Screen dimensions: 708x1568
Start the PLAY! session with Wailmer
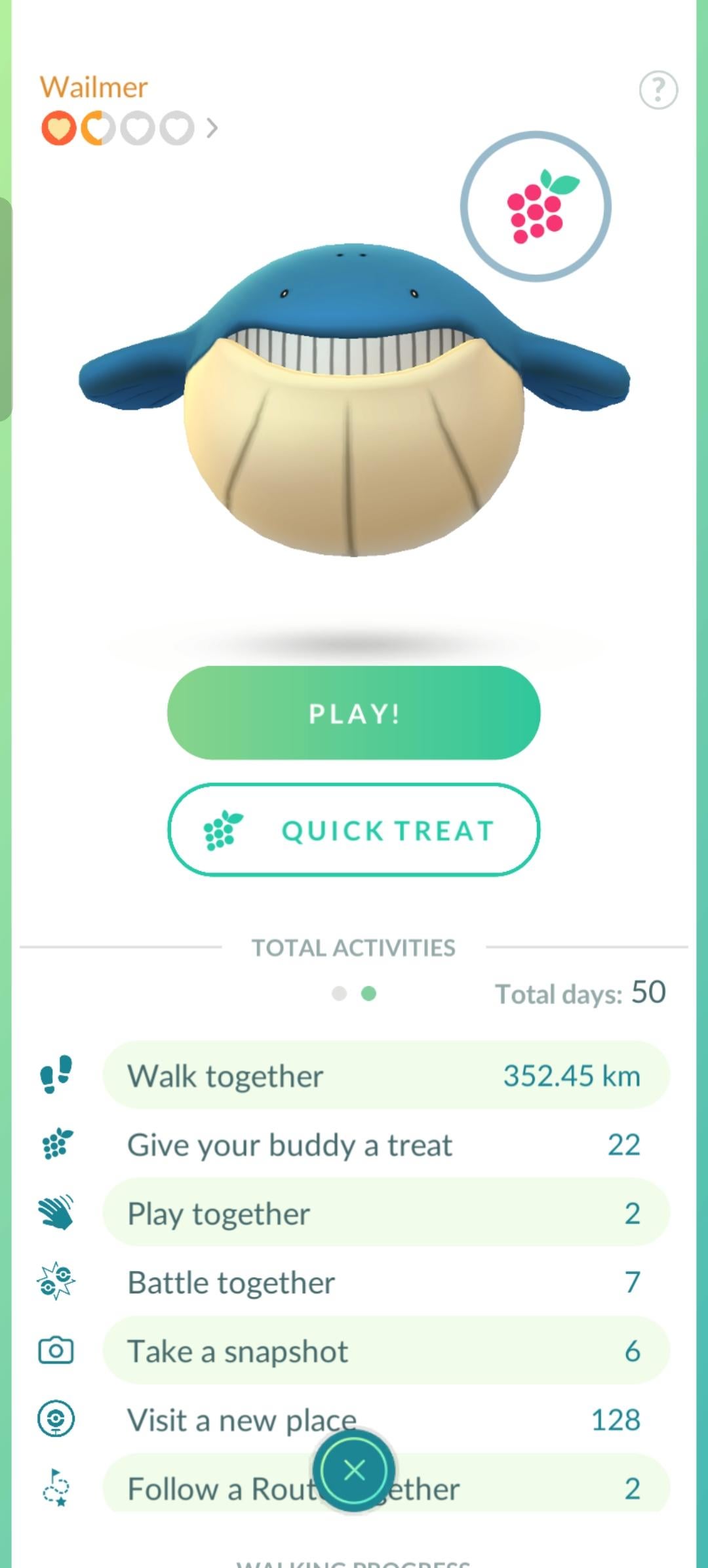coord(354,713)
